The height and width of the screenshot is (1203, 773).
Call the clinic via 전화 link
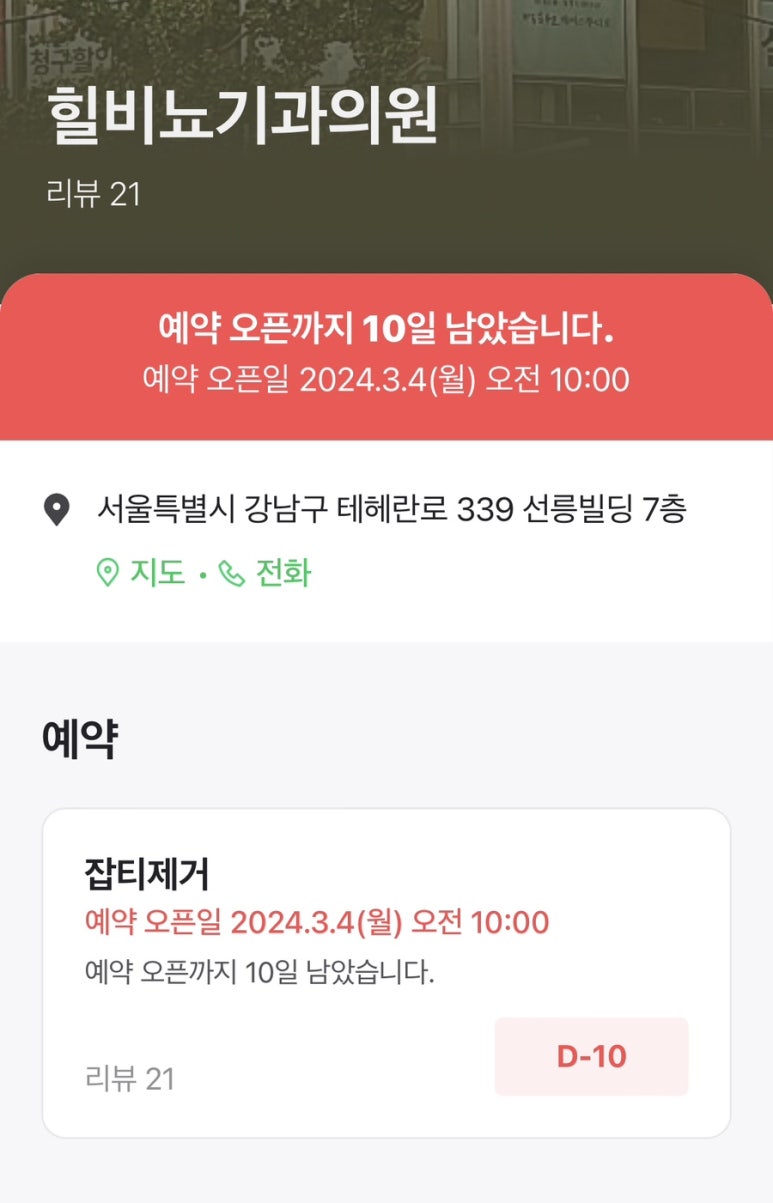(266, 573)
